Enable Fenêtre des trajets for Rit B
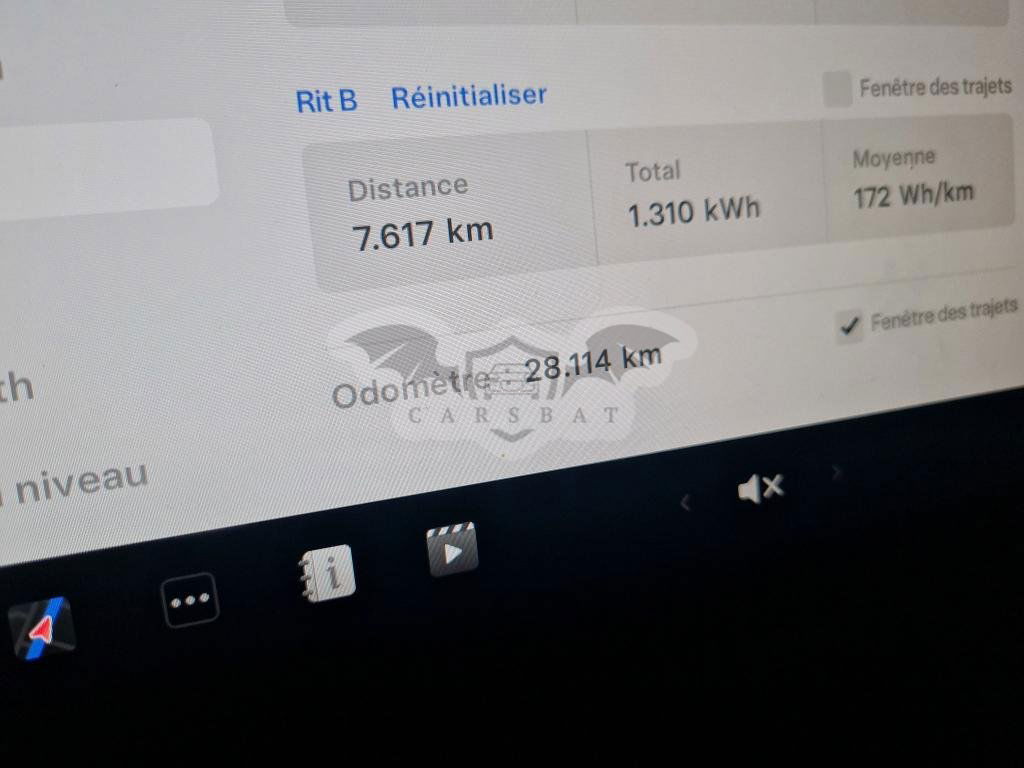The height and width of the screenshot is (768, 1024). point(837,90)
